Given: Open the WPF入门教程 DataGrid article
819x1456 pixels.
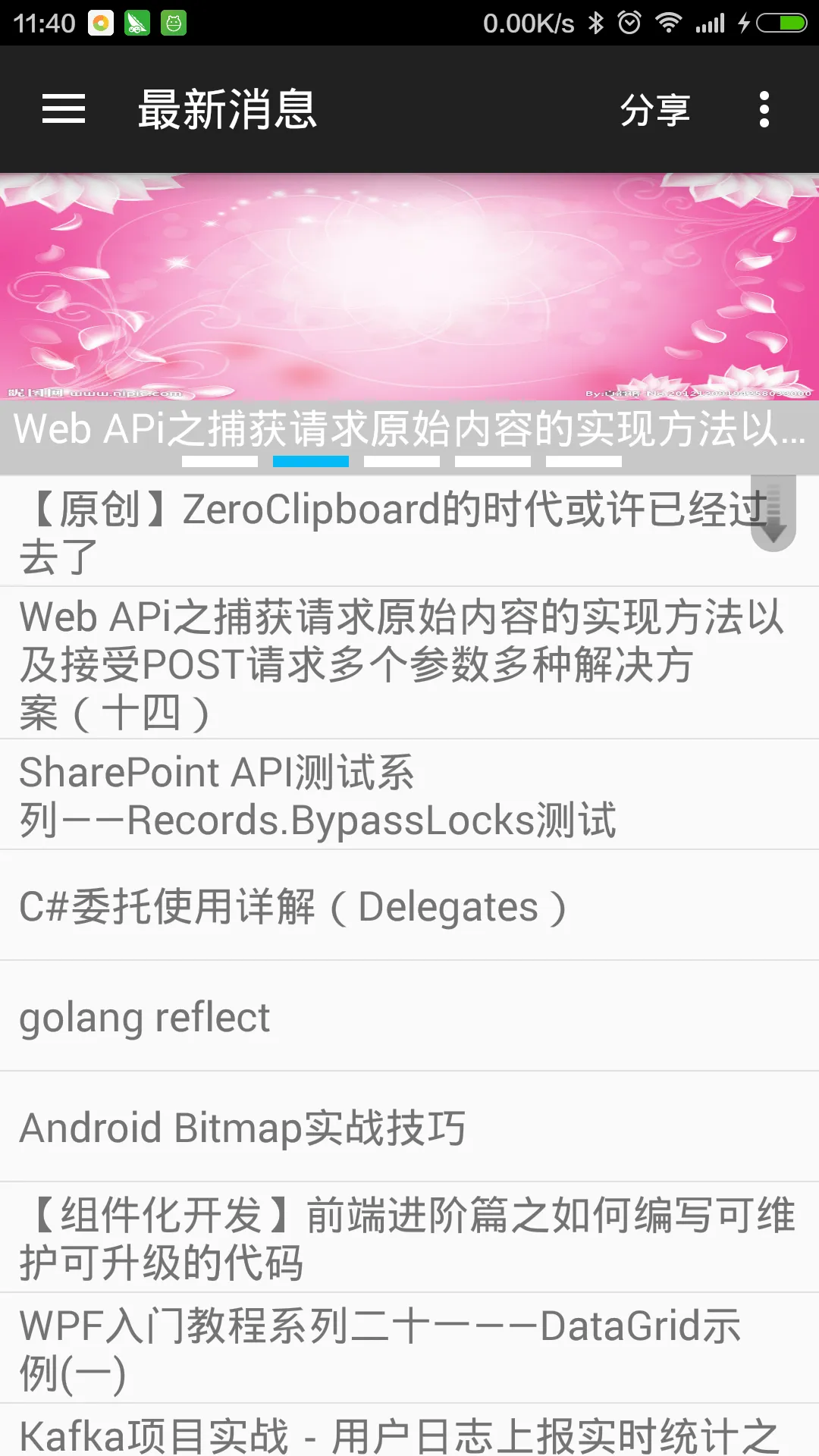Looking at the screenshot, I should (x=379, y=1348).
